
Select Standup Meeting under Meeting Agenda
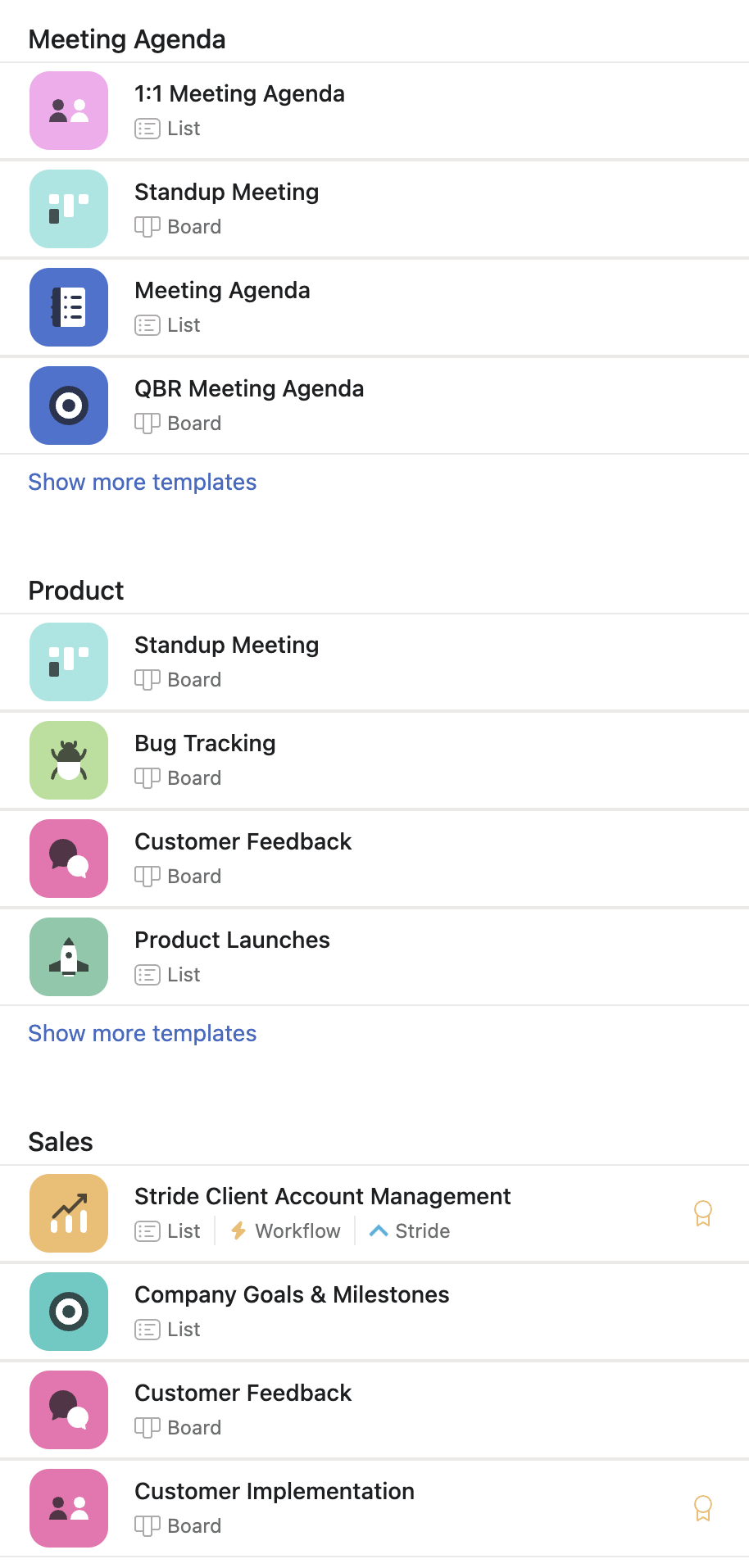[x=374, y=209]
